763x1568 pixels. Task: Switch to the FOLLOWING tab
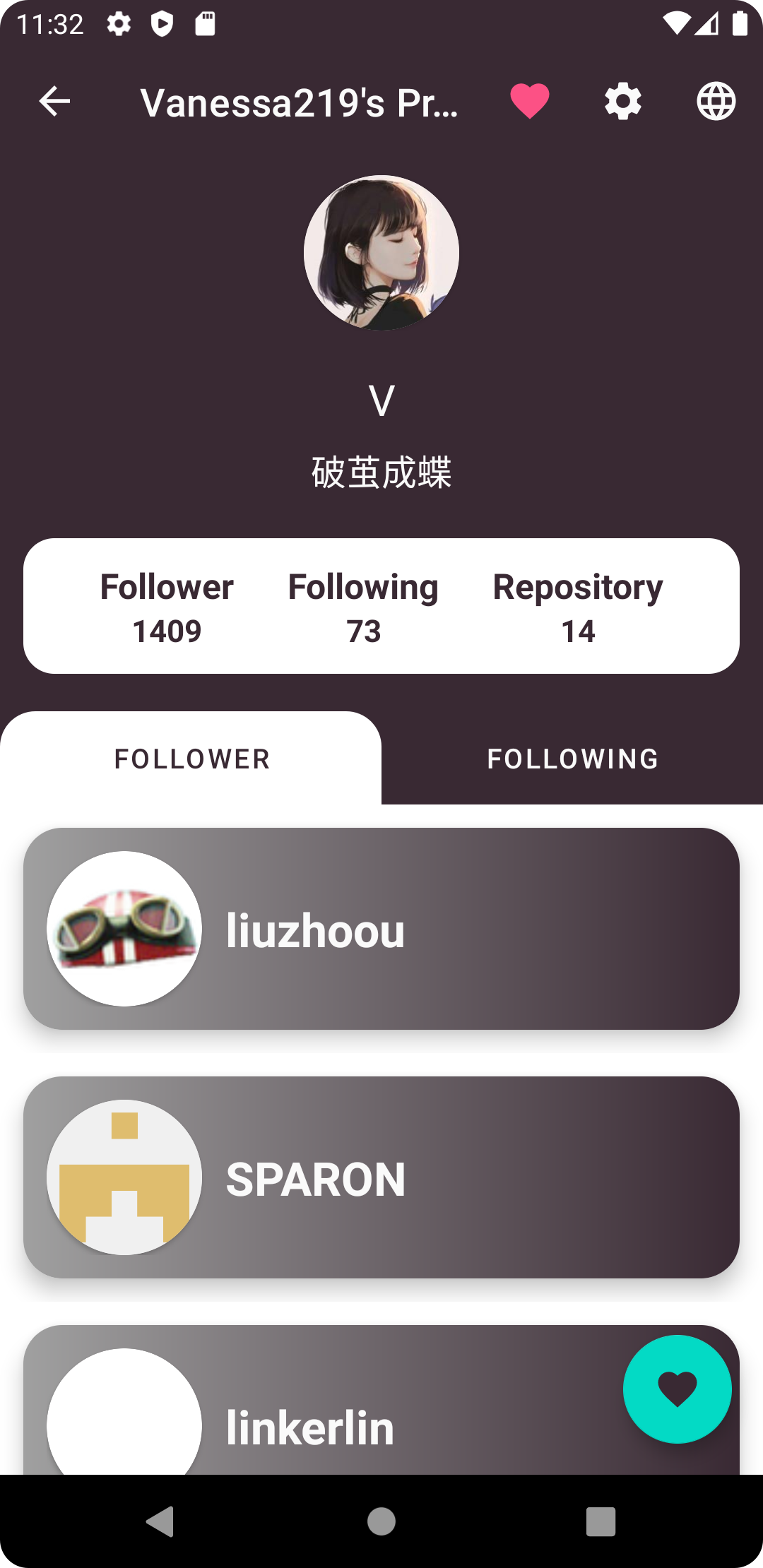tap(572, 758)
